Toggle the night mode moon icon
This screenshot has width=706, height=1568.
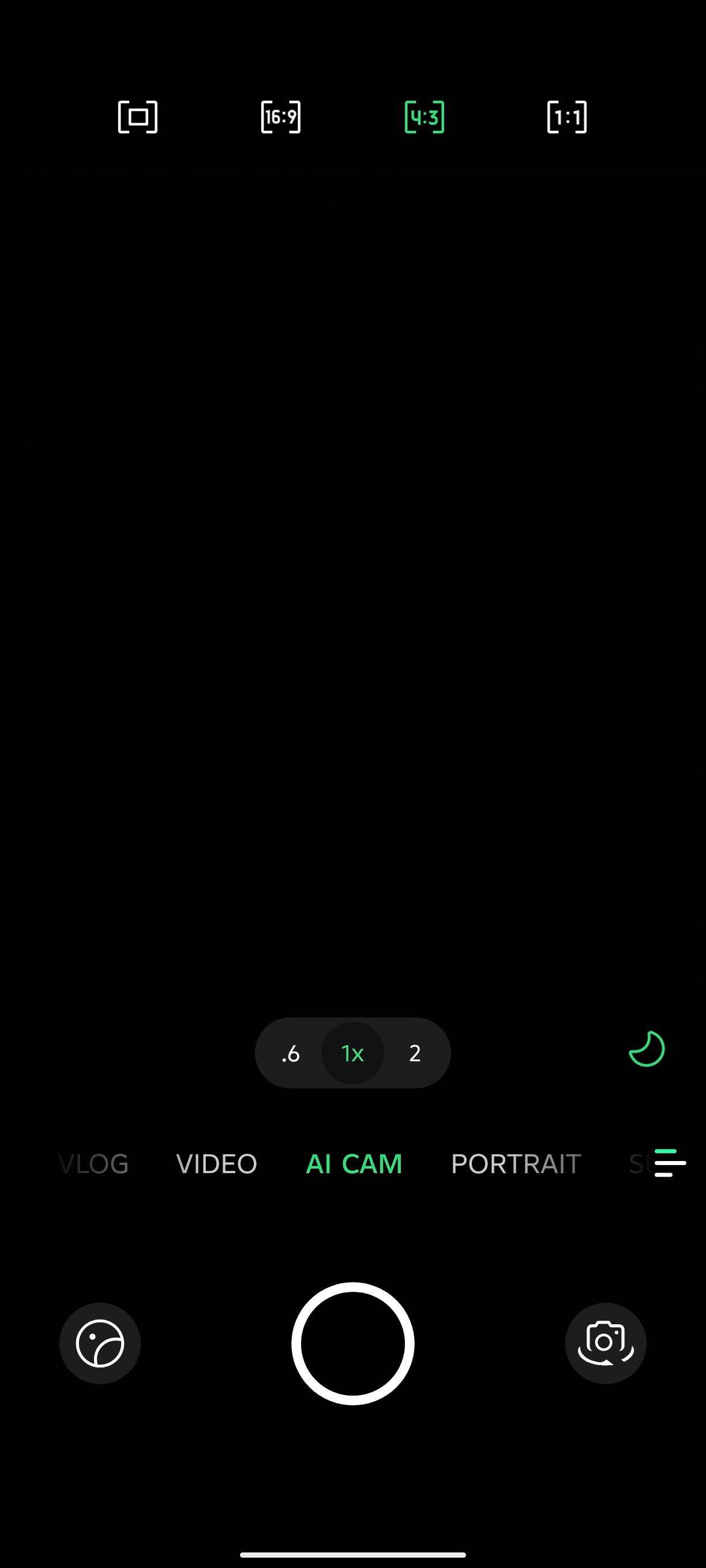[647, 1049]
